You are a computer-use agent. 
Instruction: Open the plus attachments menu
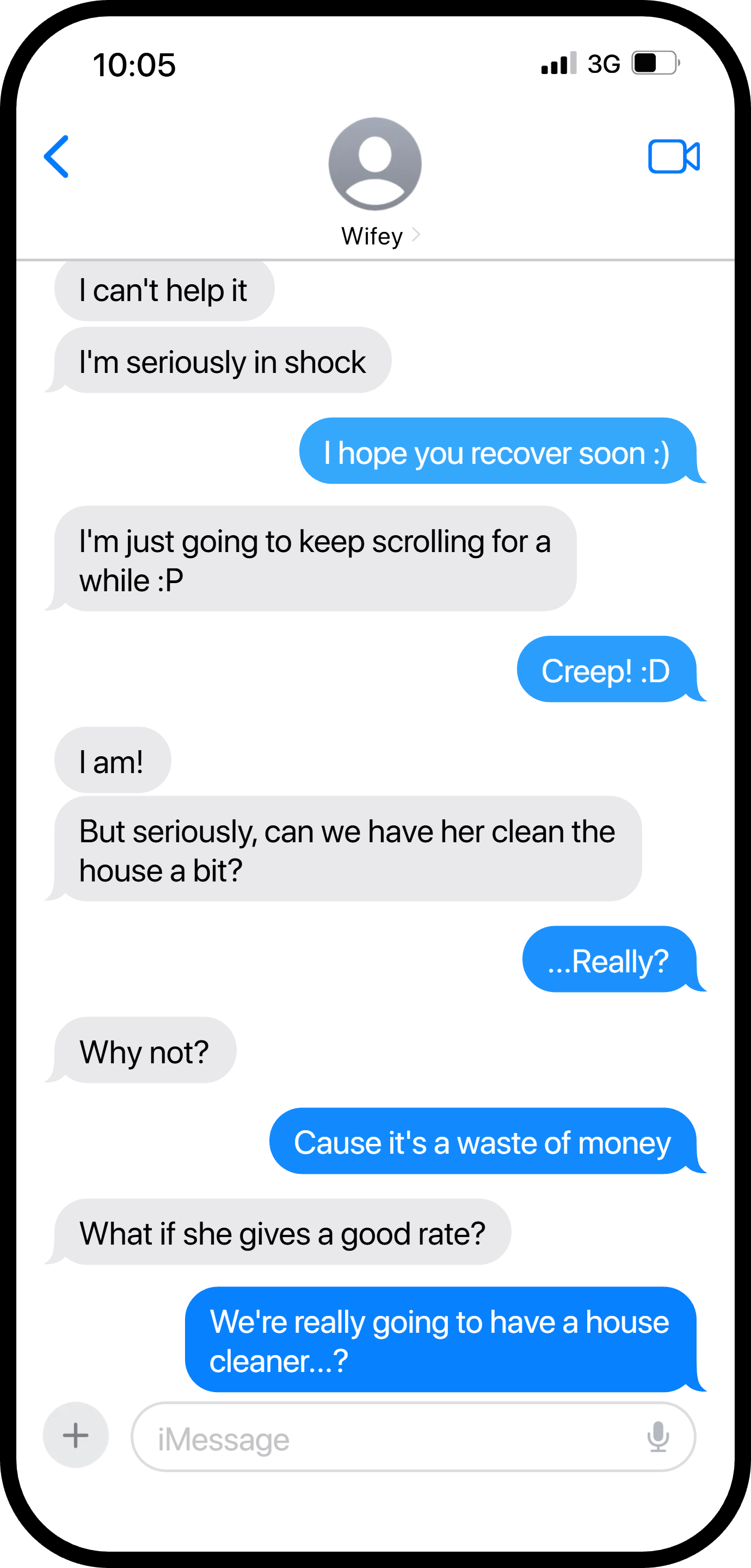pyautogui.click(x=76, y=1435)
